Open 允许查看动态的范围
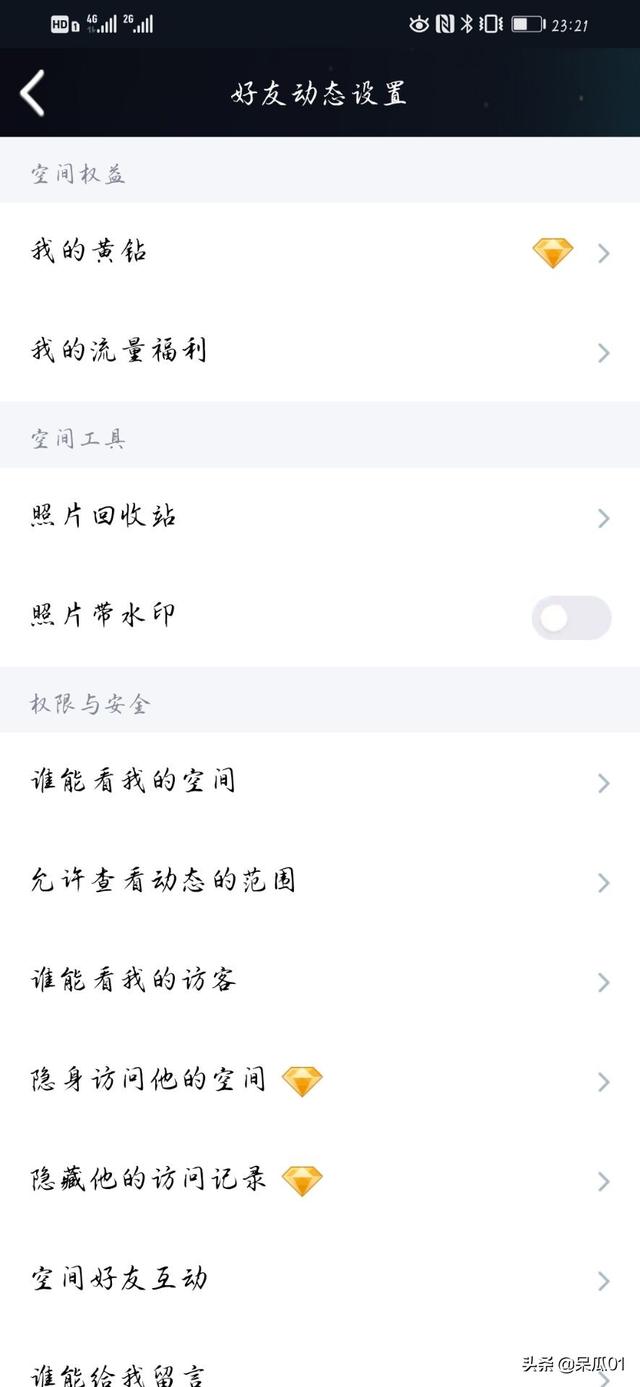This screenshot has width=640, height=1387. pyautogui.click(x=320, y=882)
